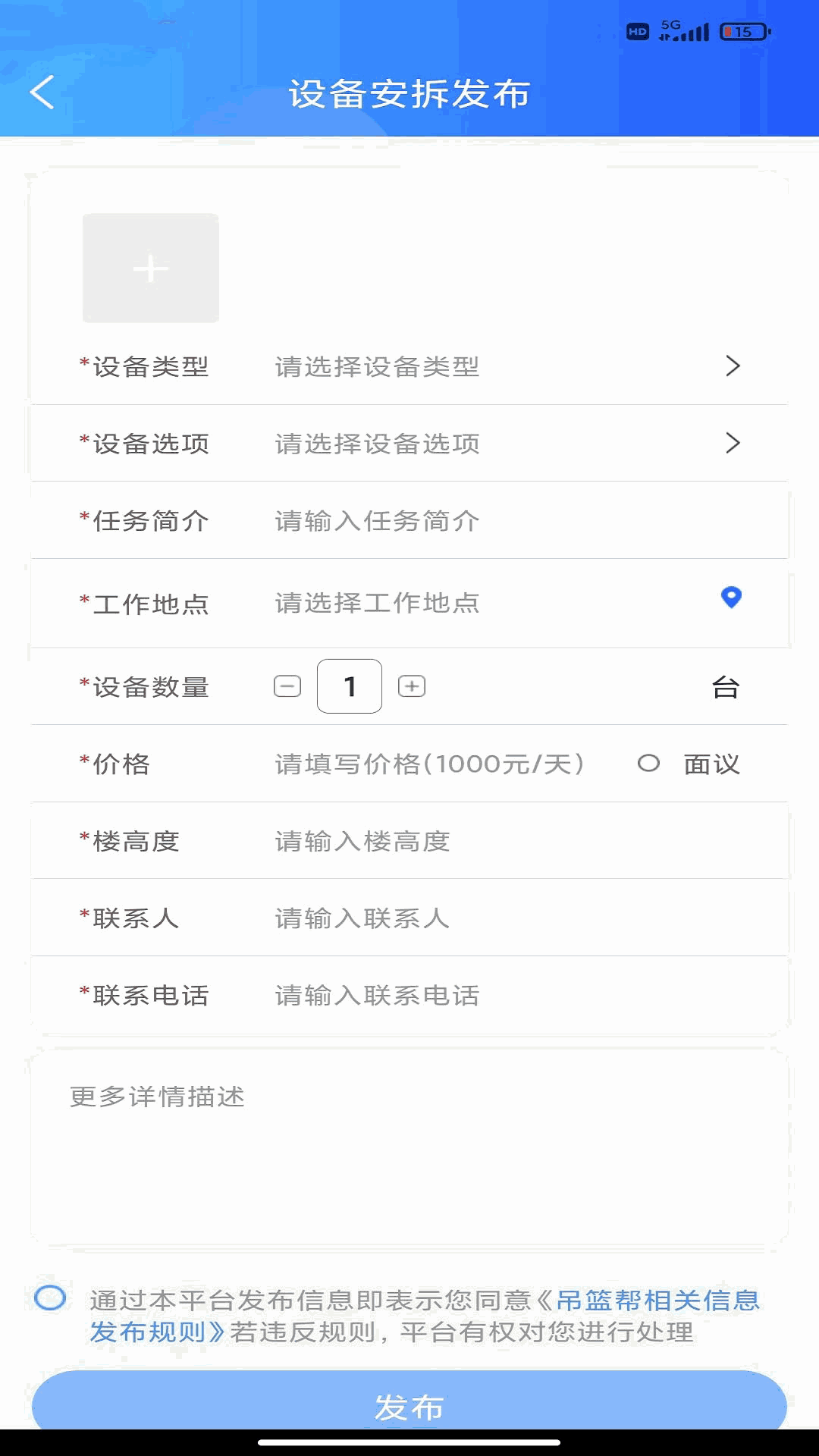Open the 吊篮帮相关信息发布规则 link

[657, 1301]
